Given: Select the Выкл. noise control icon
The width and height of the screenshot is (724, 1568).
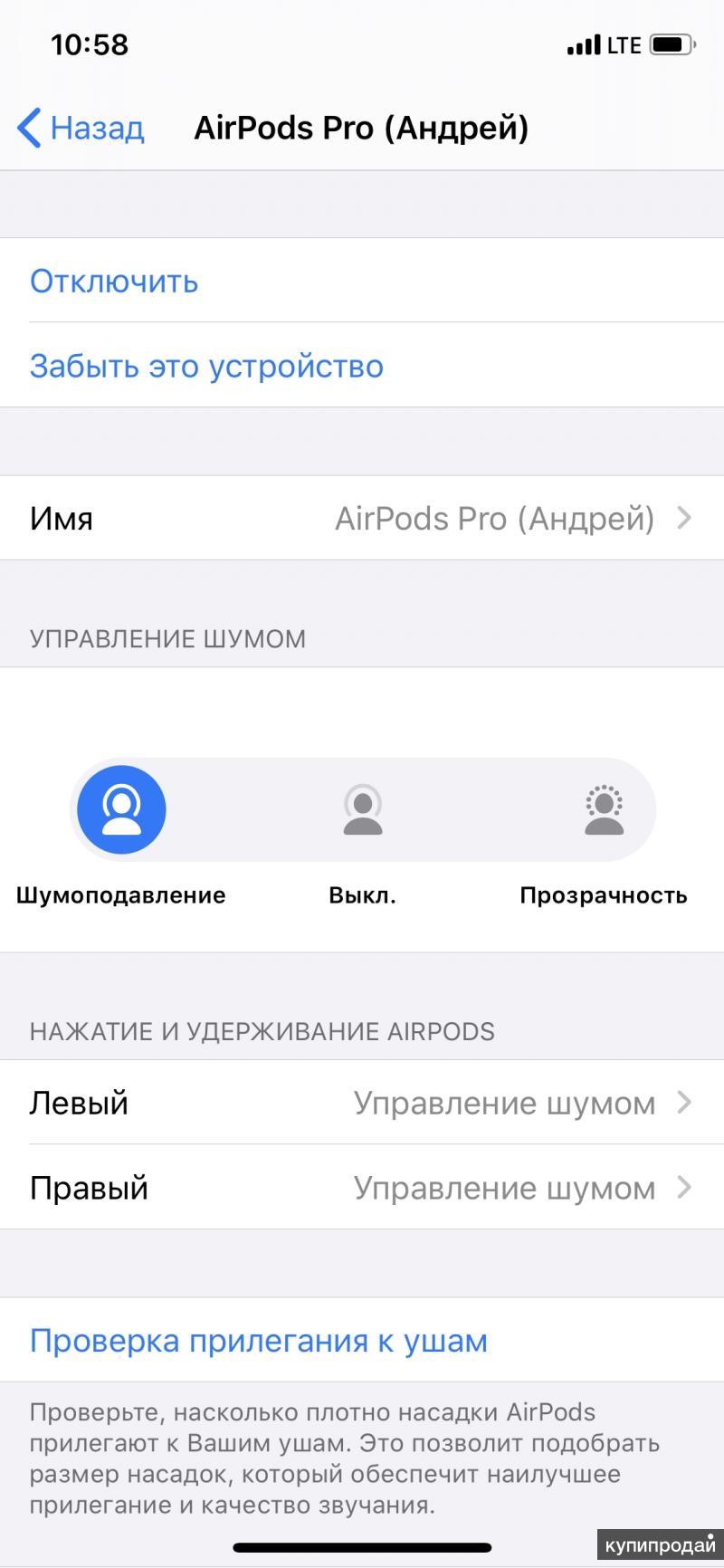Looking at the screenshot, I should tap(363, 808).
